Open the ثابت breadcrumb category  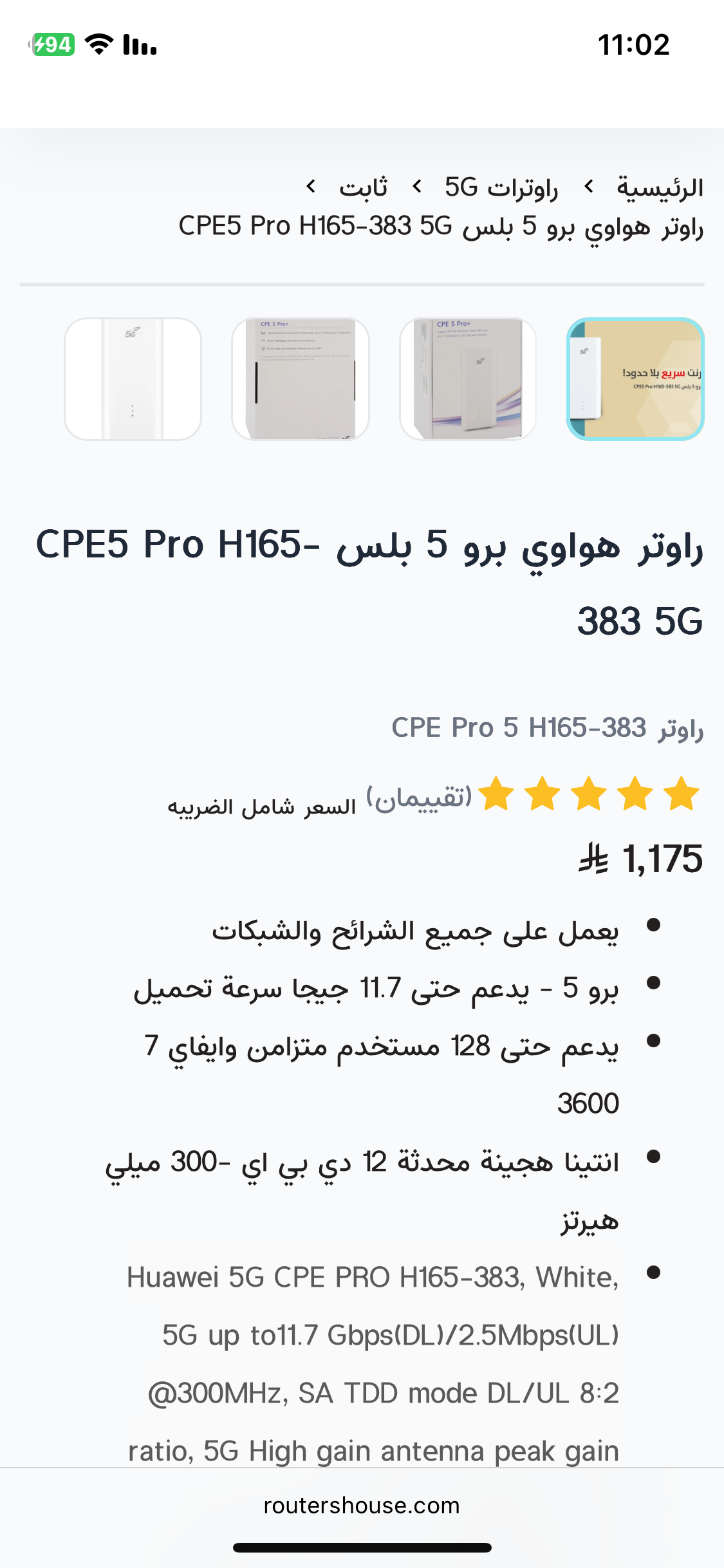click(364, 188)
